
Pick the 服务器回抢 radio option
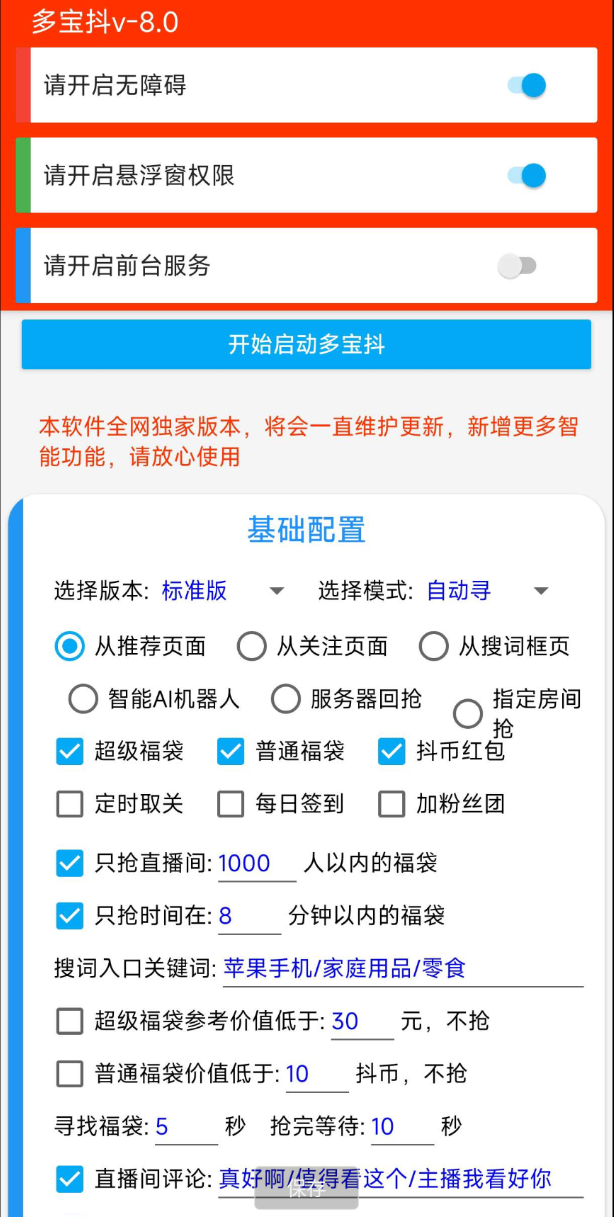point(286,699)
